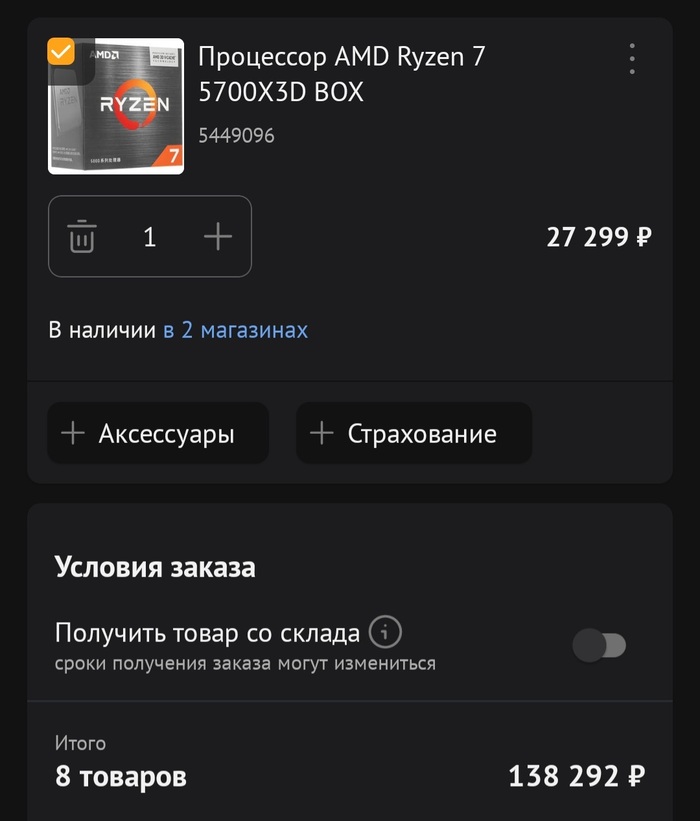Add accessories via the Аксессуары button
The height and width of the screenshot is (821, 700).
158,434
